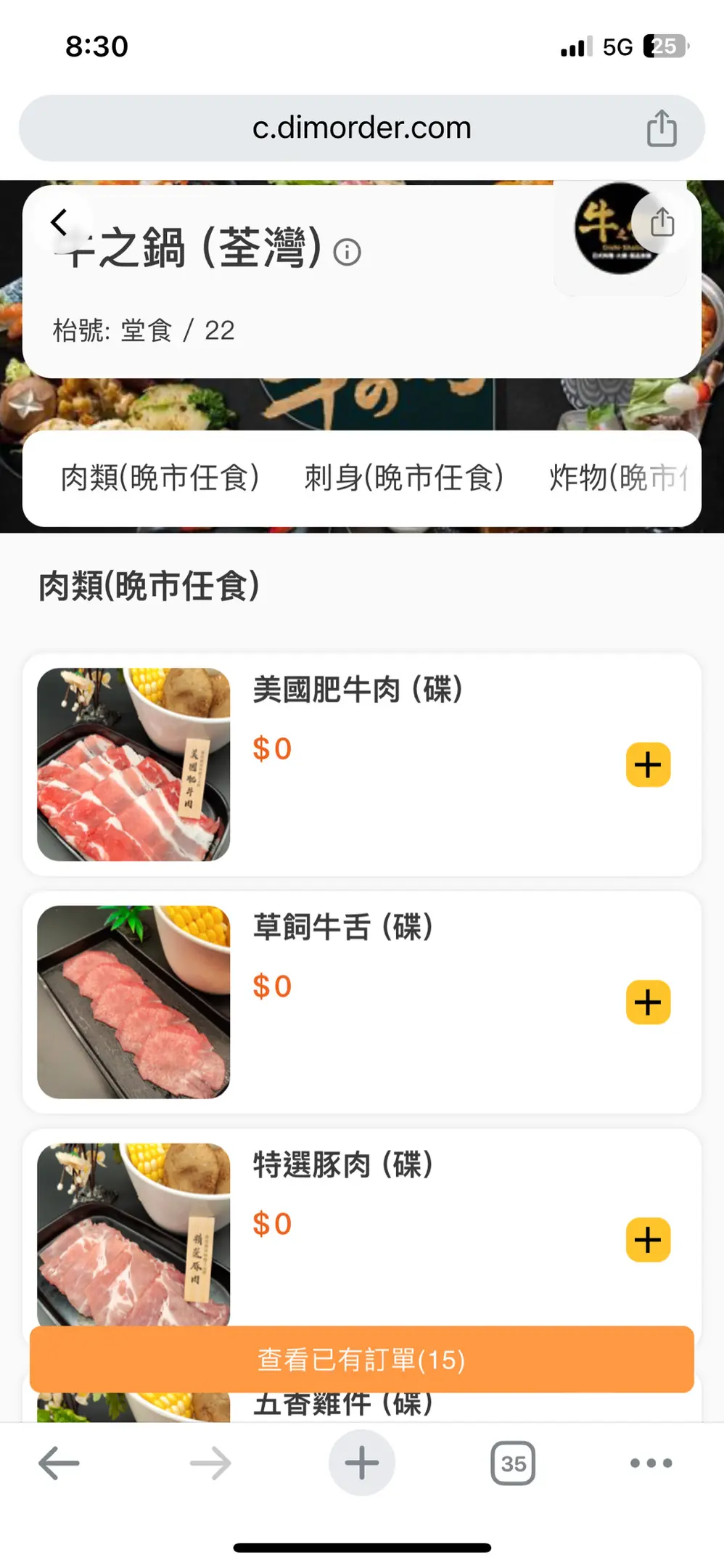Open the 美國肥牛肉 (碟) item photo

[133, 764]
